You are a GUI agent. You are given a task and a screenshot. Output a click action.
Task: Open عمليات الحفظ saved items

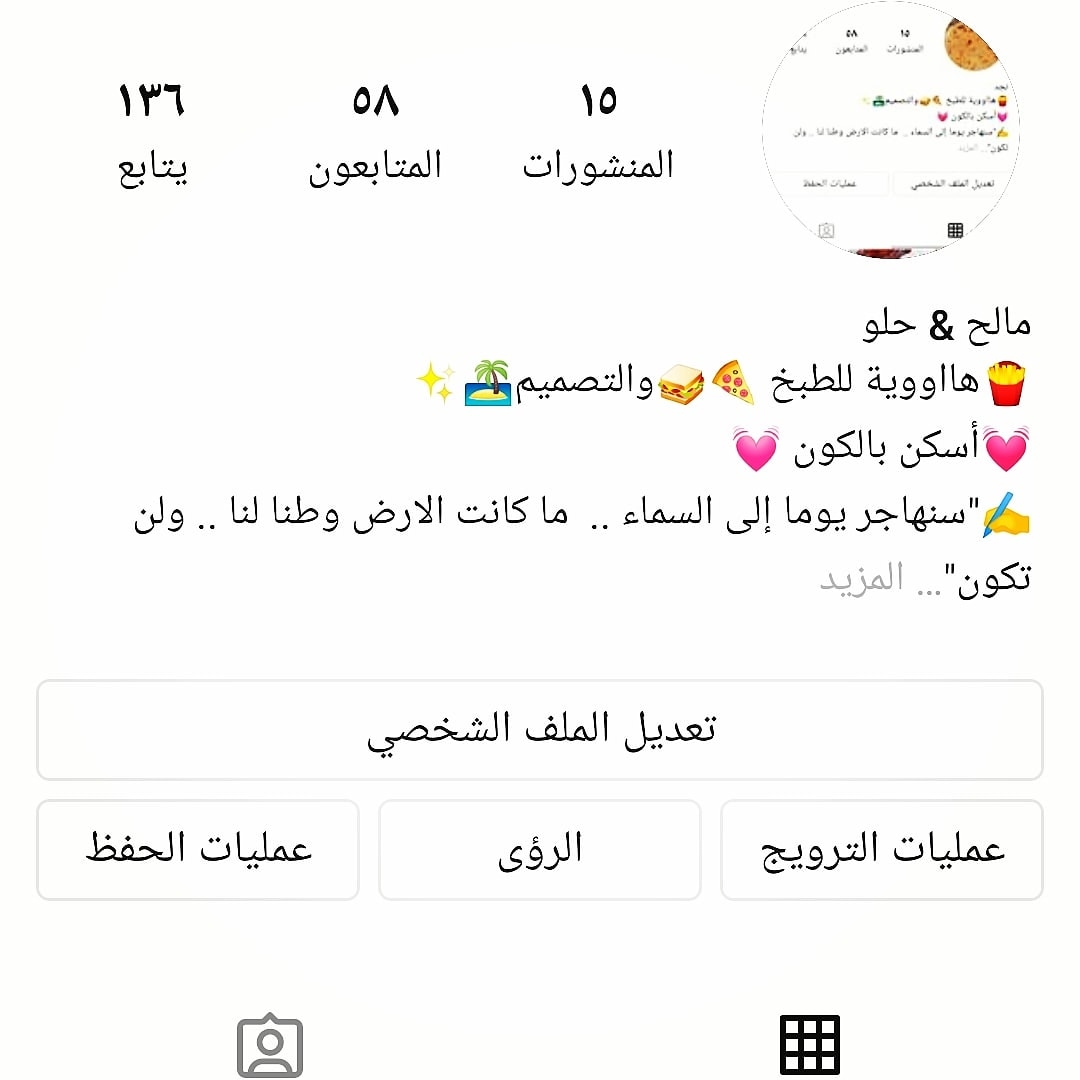click(198, 850)
